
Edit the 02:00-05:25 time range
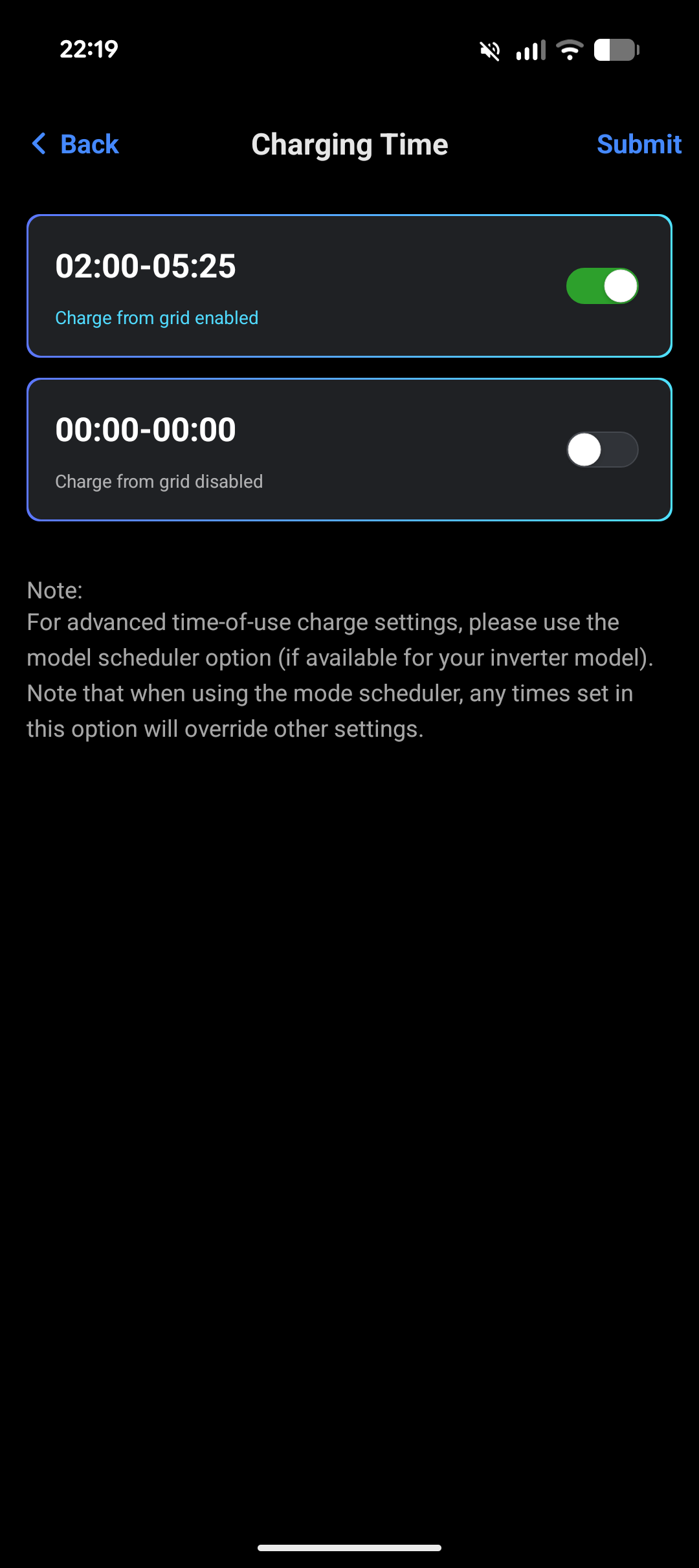(x=146, y=267)
